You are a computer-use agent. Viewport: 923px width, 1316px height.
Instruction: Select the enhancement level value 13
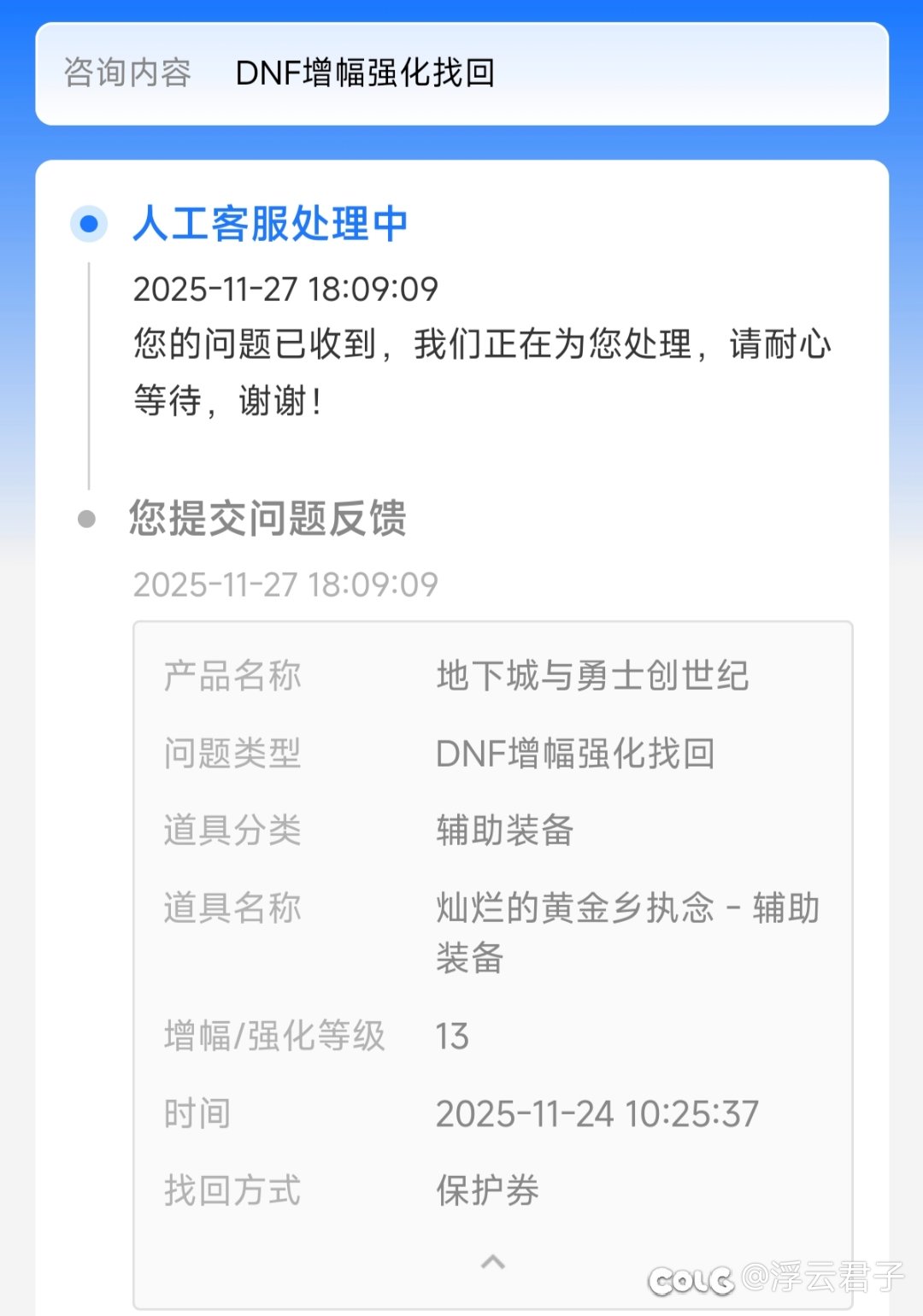(x=452, y=1037)
